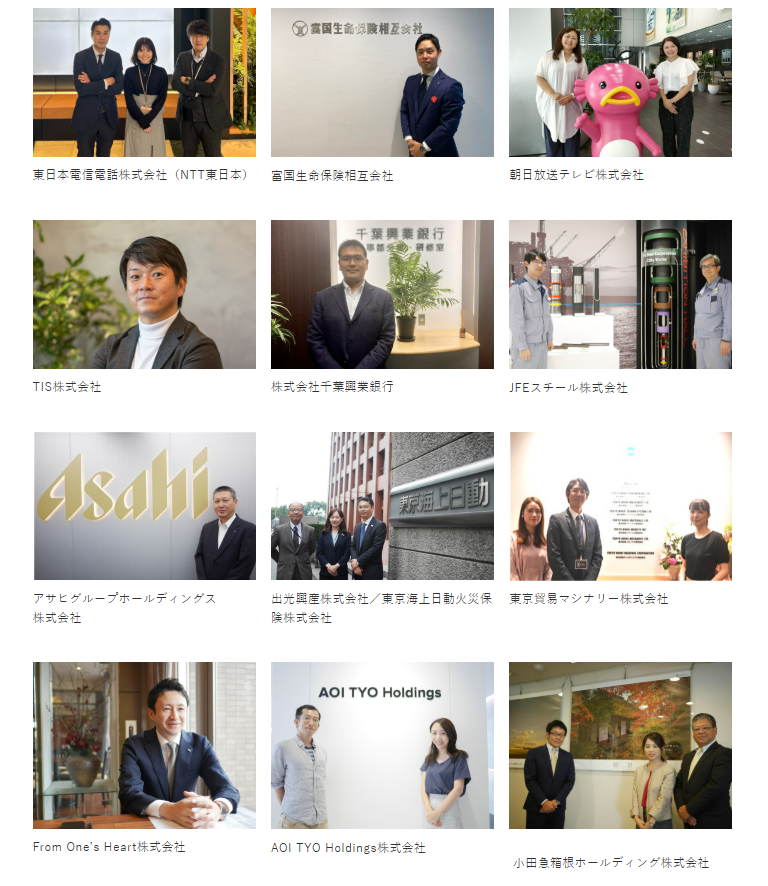Select the 株式会社千葉興業銀行 card
This screenshot has height=886, width=768.
click(382, 295)
